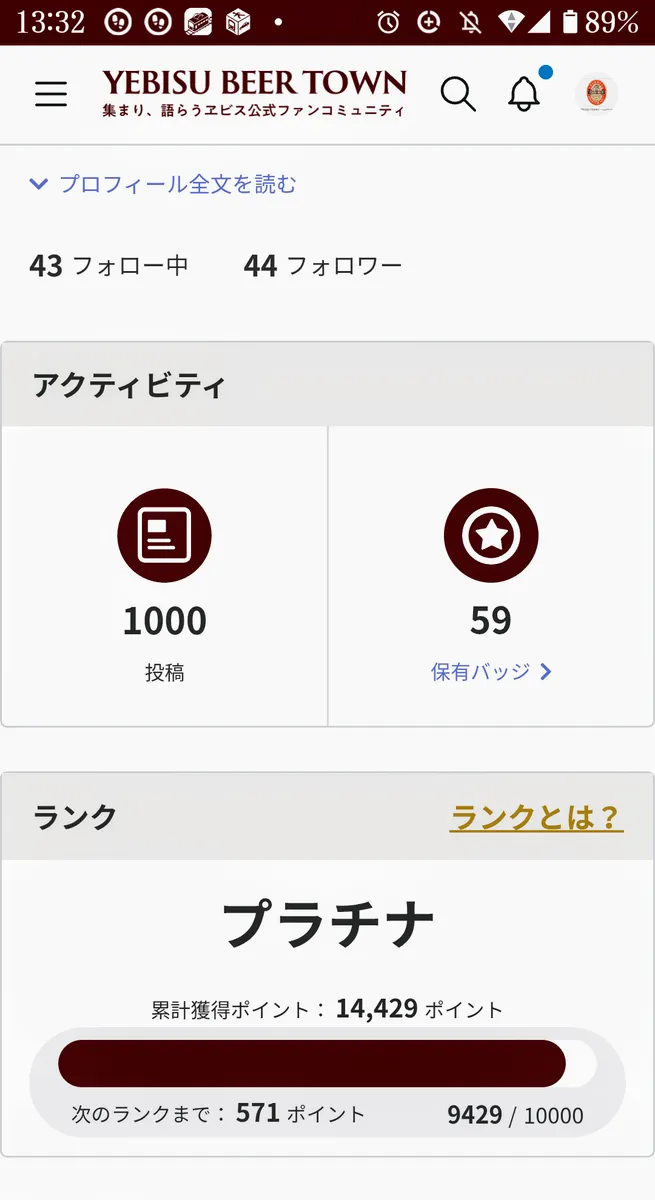This screenshot has height=1200, width=655.
Task: Open the notifications bell
Action: pos(524,94)
